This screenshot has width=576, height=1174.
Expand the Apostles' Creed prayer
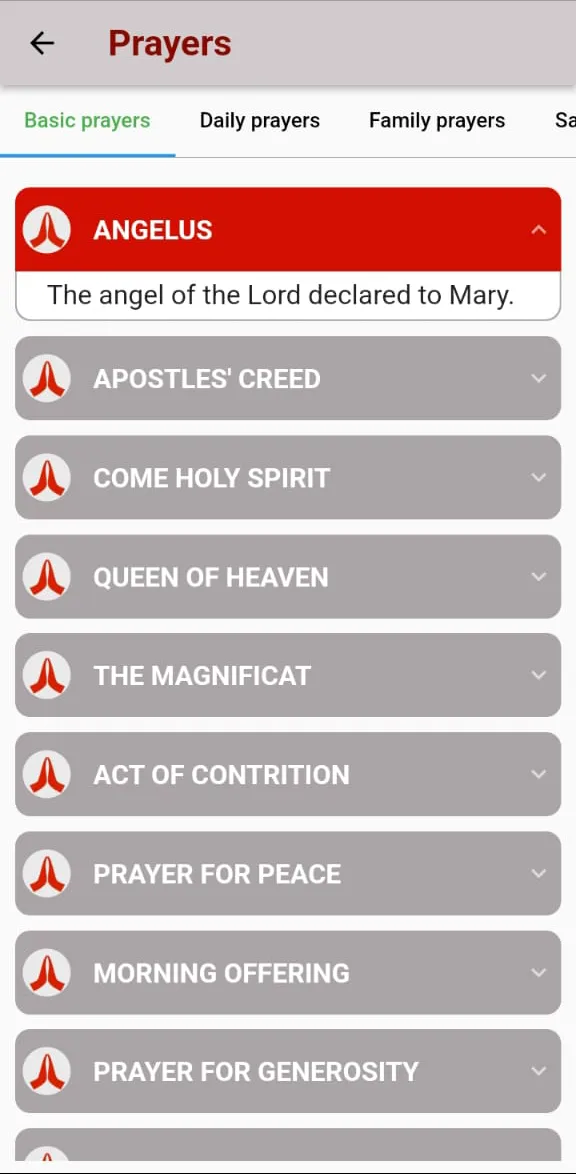tap(288, 378)
